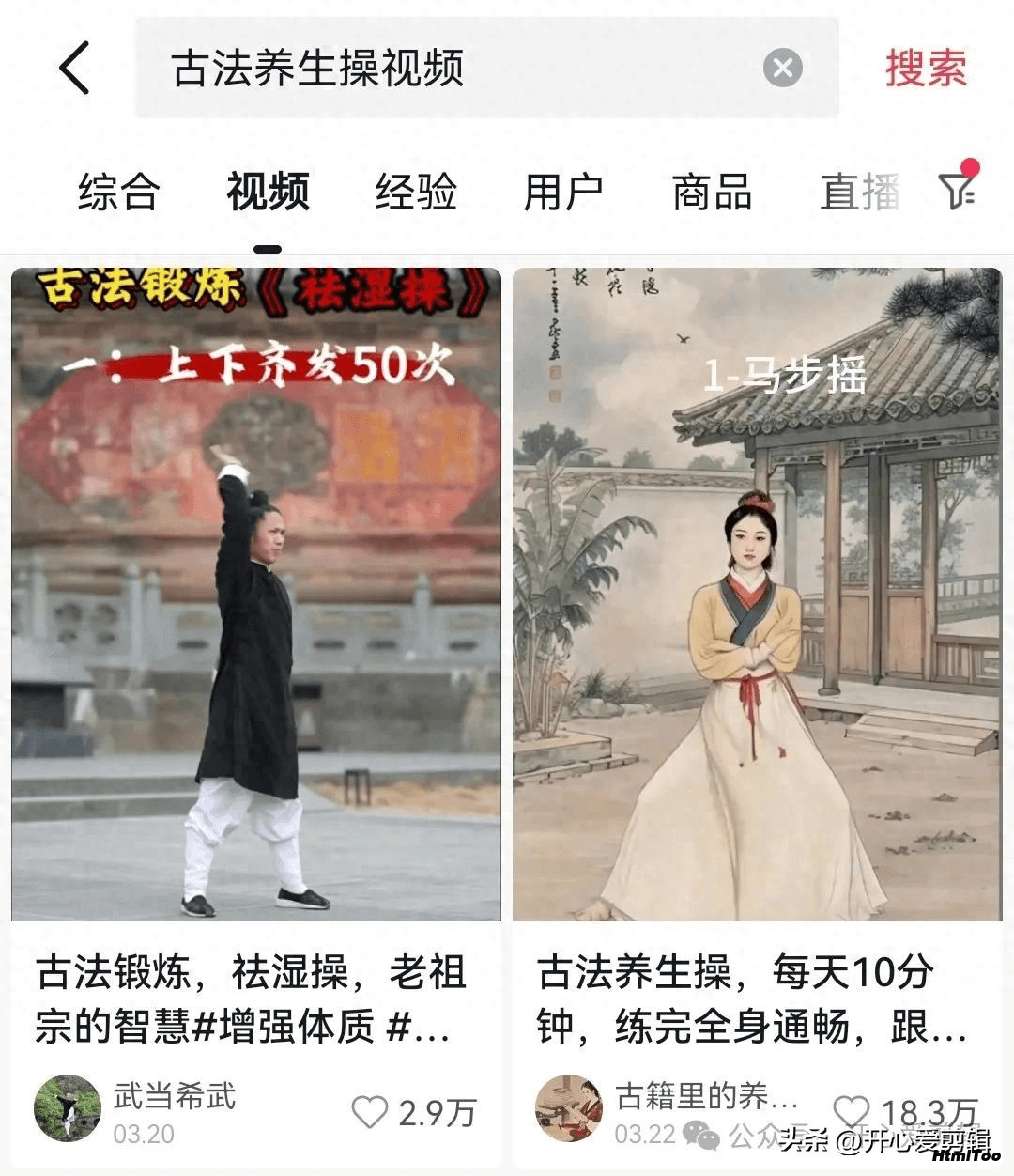Viewport: 1014px width, 1176px height.
Task: Switch to the 经验 tab
Action: click(x=416, y=193)
